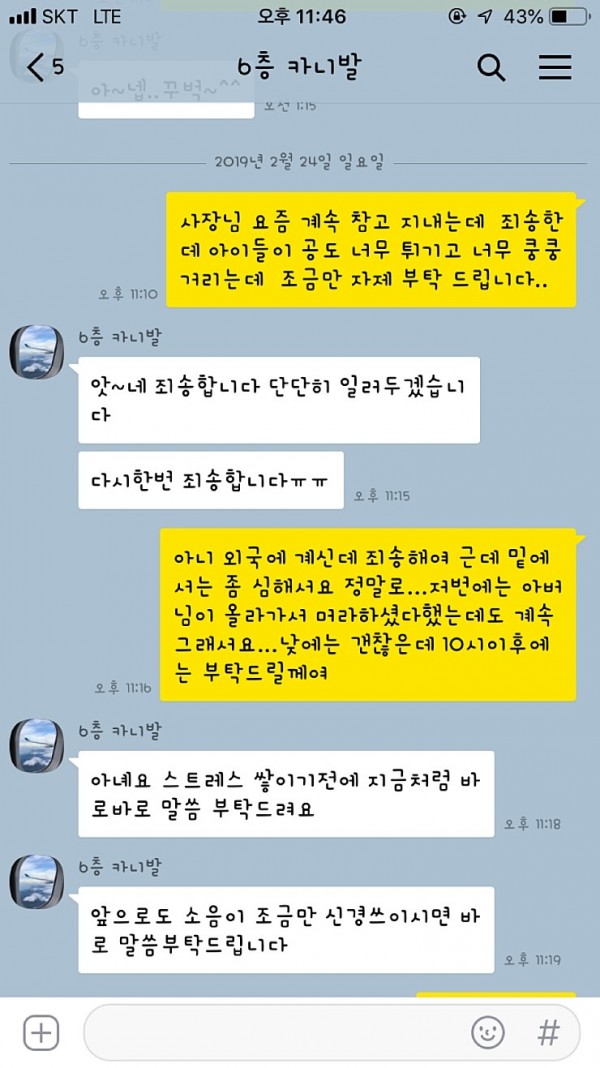
Task: Search within this chat
Action: pyautogui.click(x=491, y=68)
